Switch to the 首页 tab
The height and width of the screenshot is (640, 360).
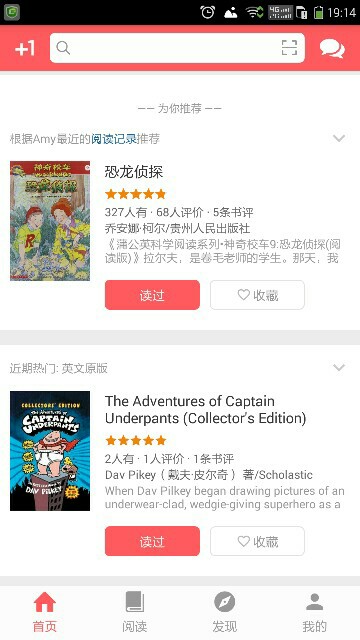click(45, 612)
